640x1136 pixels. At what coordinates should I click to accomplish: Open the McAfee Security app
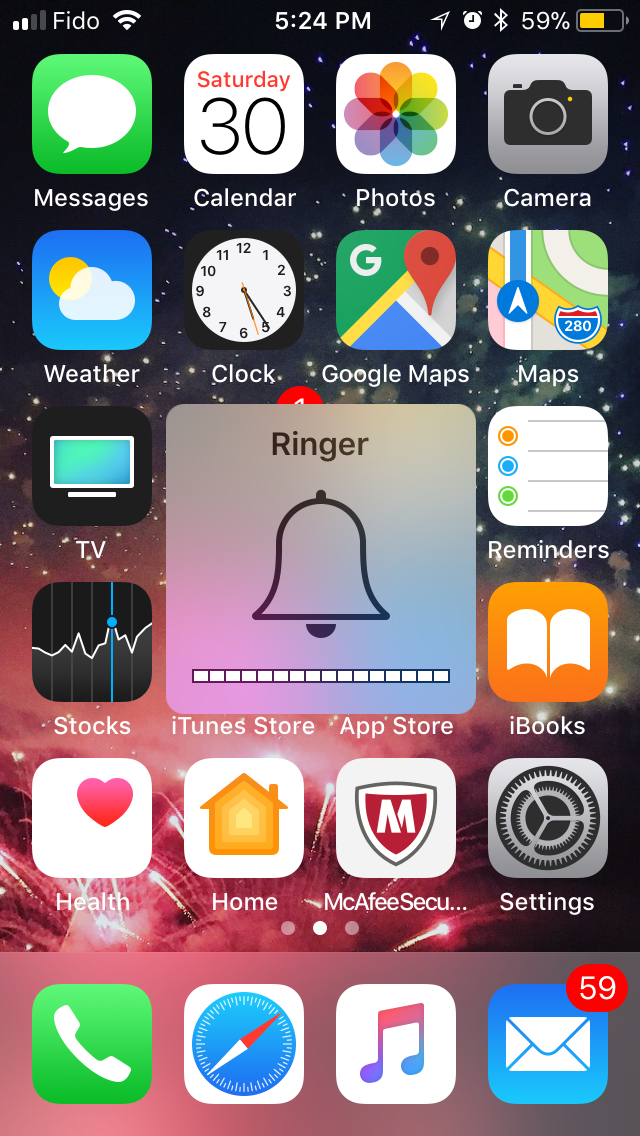(396, 818)
